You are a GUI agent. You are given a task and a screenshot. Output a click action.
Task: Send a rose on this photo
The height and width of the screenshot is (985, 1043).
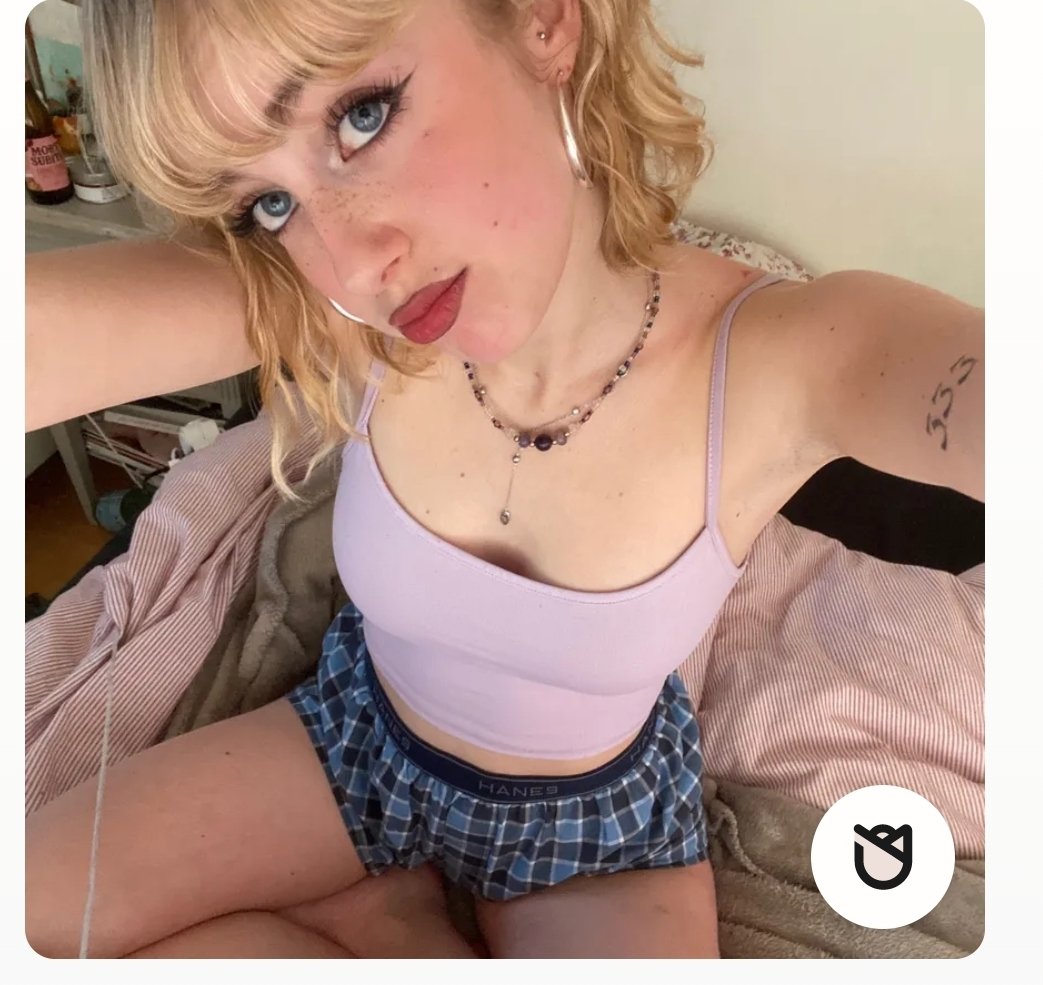[x=882, y=856]
